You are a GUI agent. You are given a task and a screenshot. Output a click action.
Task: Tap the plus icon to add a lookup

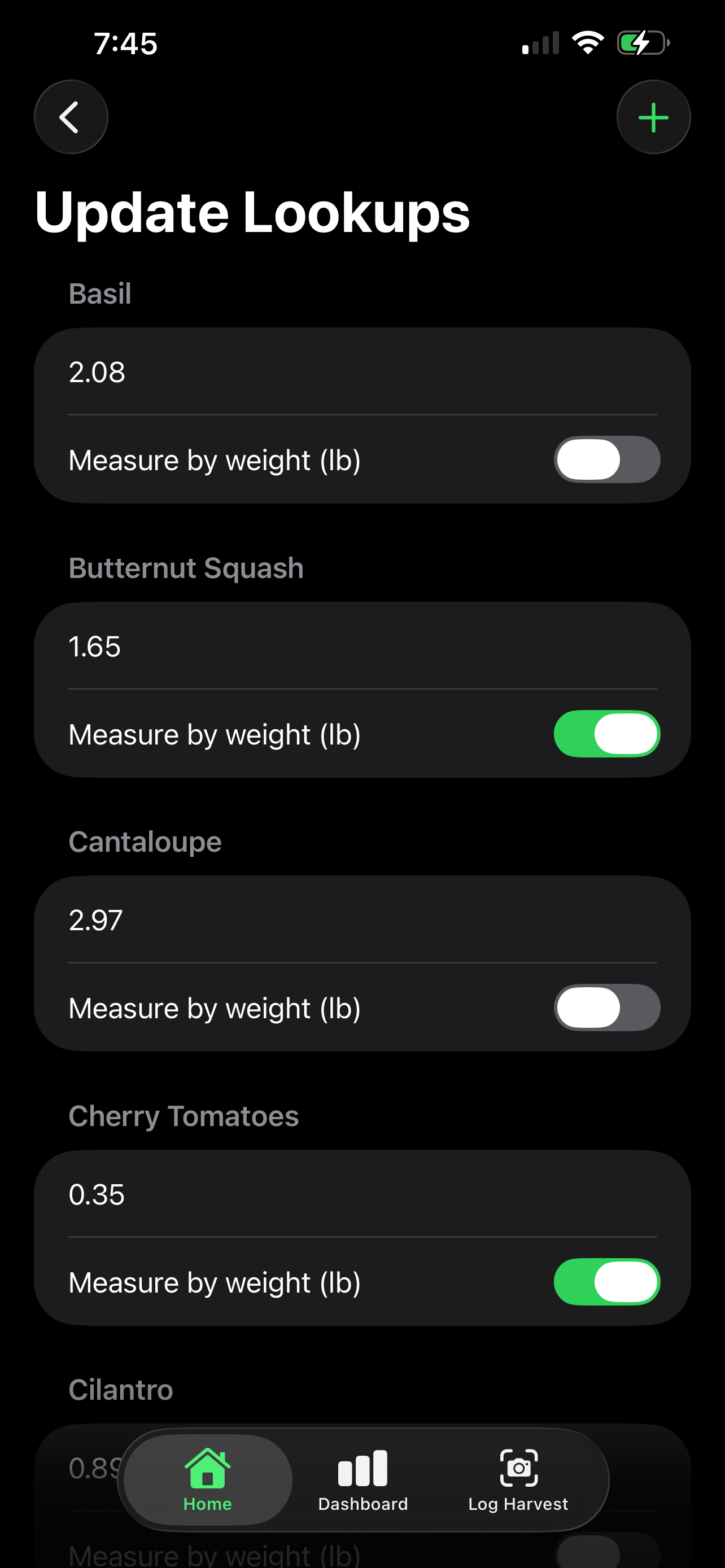[x=653, y=117]
